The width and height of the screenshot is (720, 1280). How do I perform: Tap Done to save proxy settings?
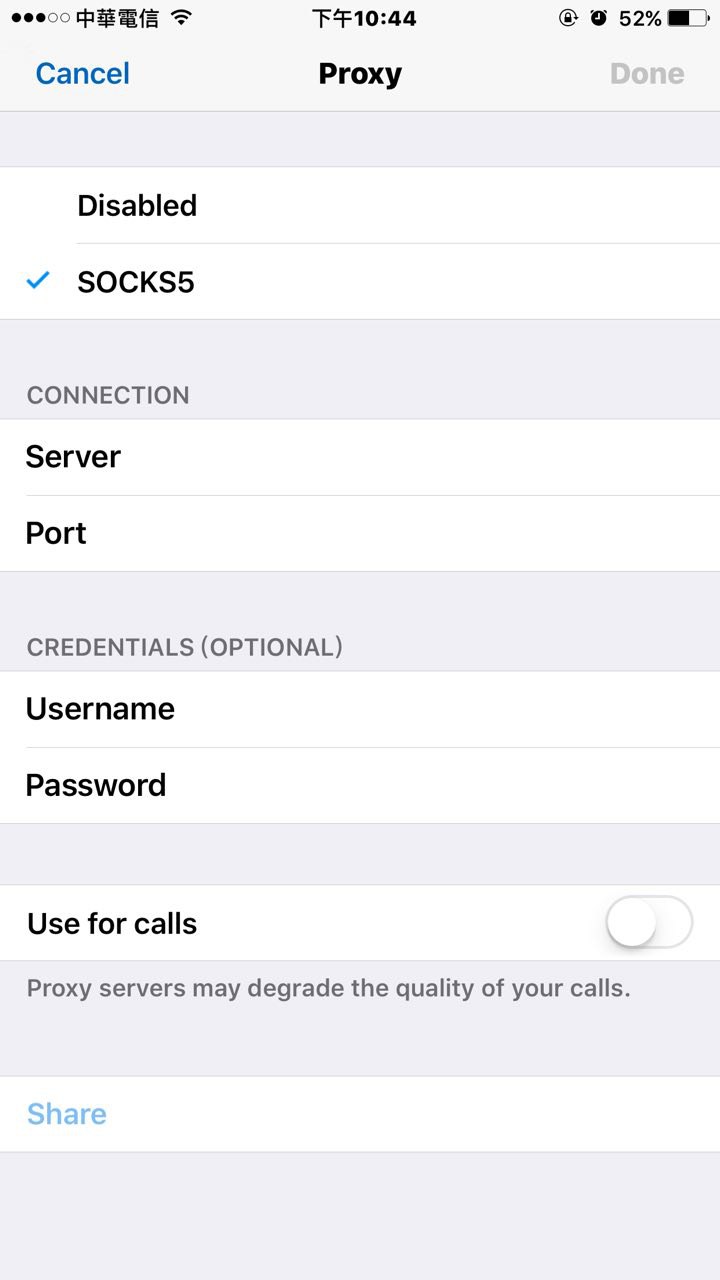[x=646, y=74]
